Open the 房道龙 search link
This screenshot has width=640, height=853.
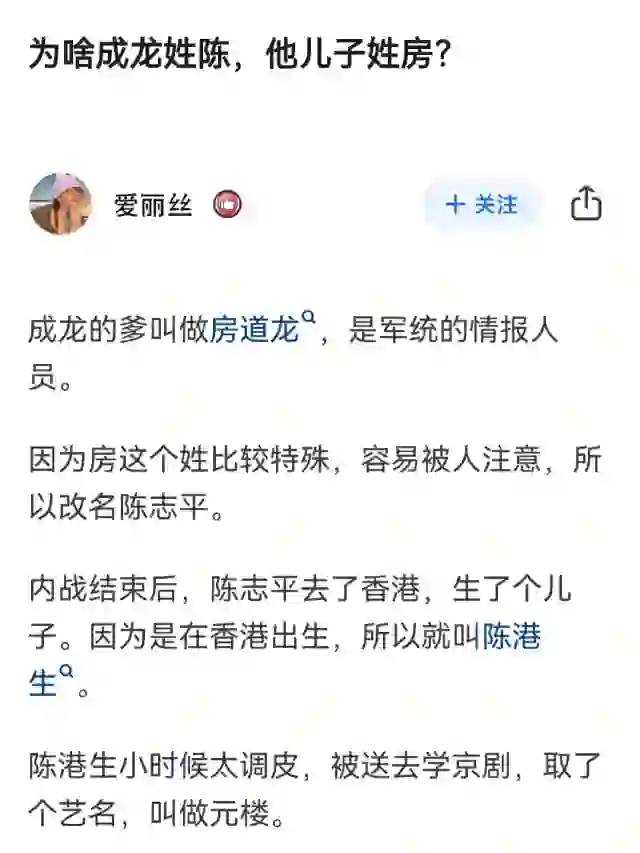click(255, 331)
